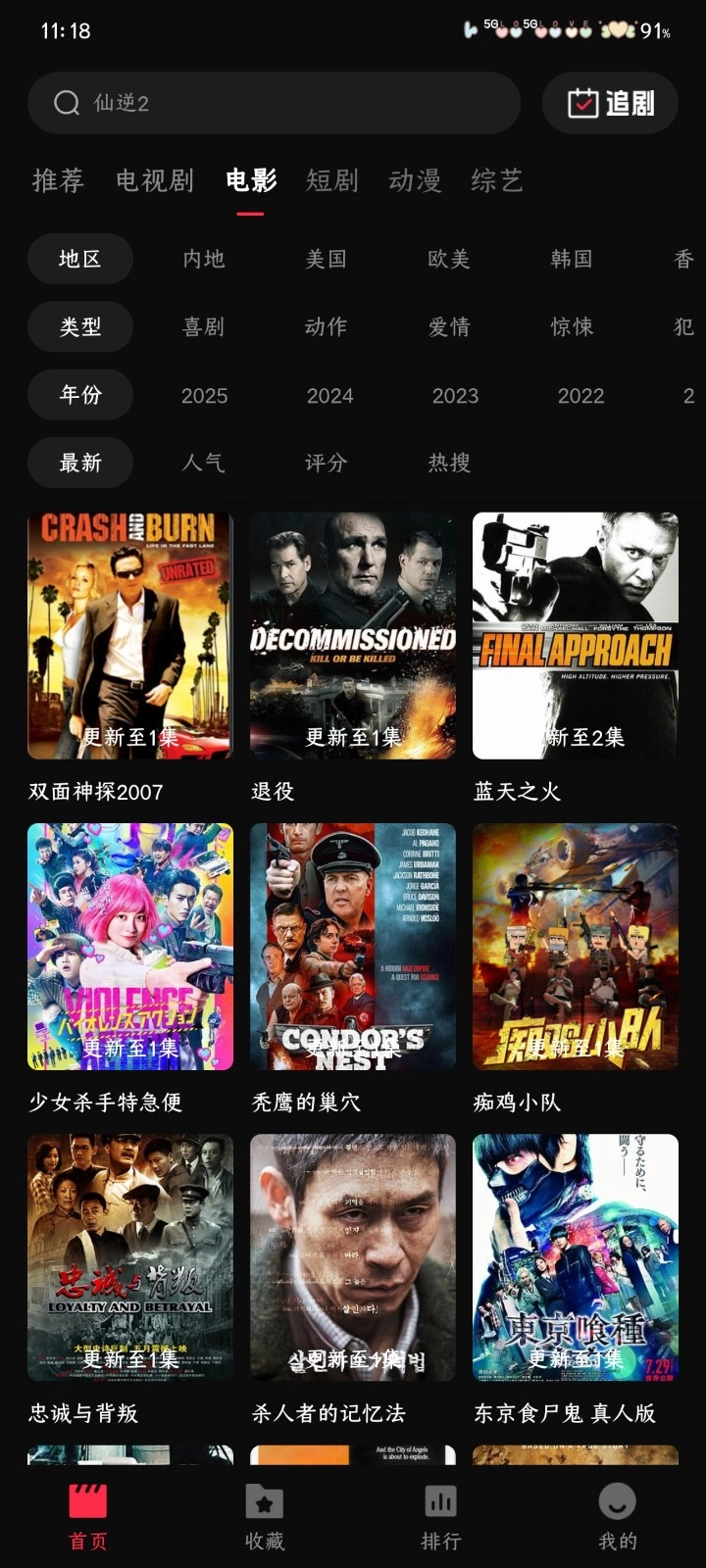Switch to the 电视剧 tab
The width and height of the screenshot is (706, 1568).
tap(152, 180)
